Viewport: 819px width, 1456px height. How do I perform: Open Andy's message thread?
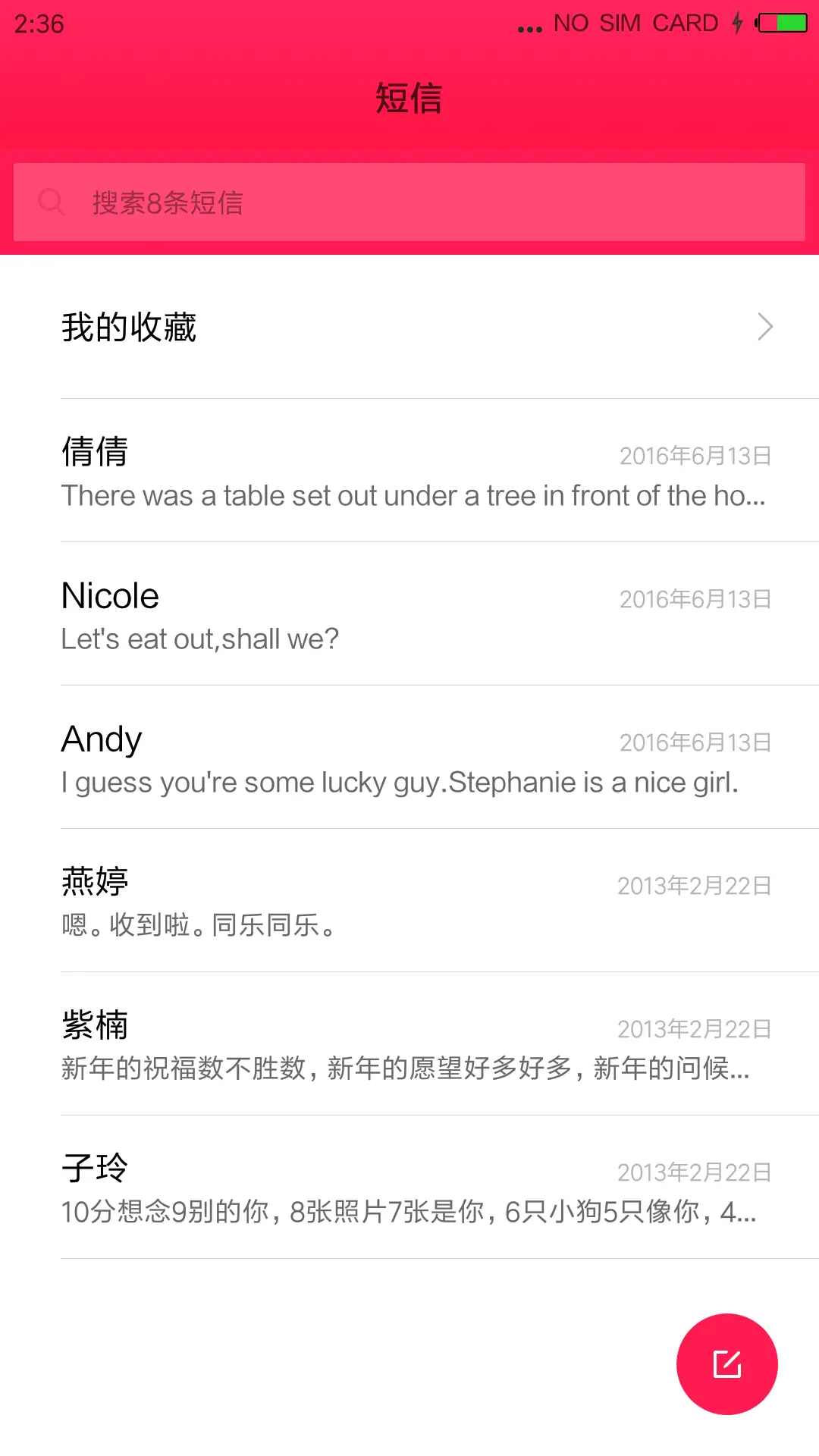(x=409, y=758)
